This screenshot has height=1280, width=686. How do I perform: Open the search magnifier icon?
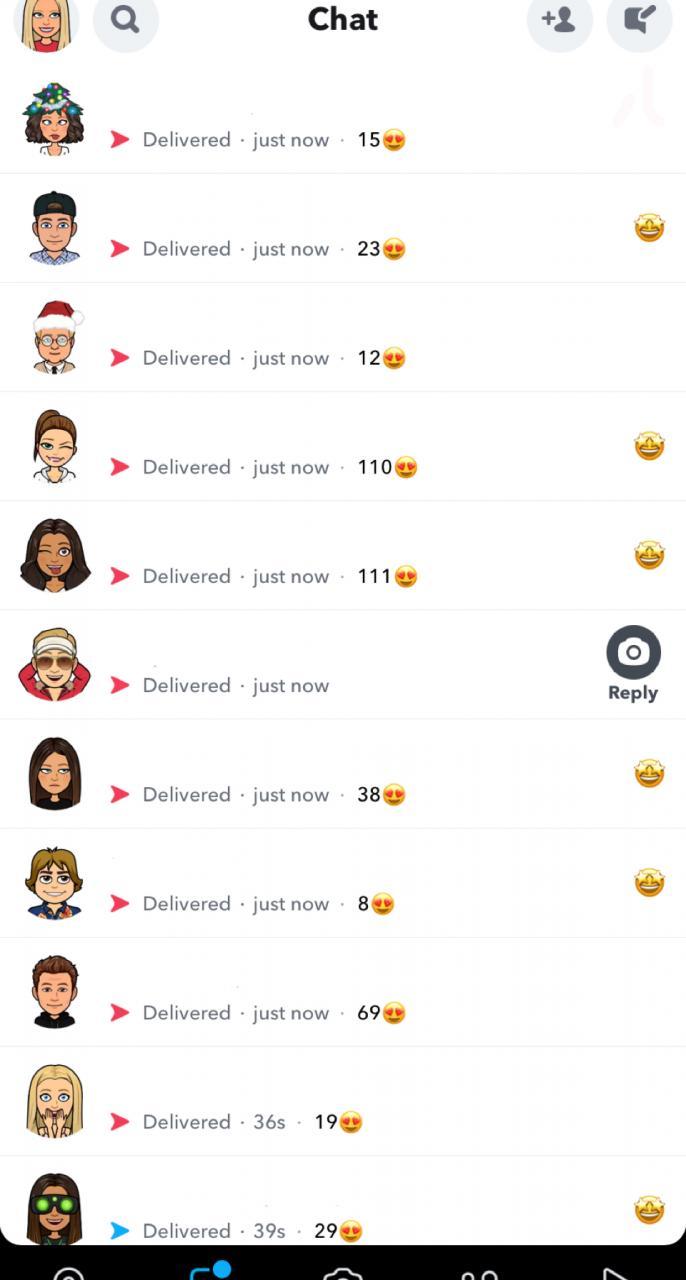click(125, 20)
